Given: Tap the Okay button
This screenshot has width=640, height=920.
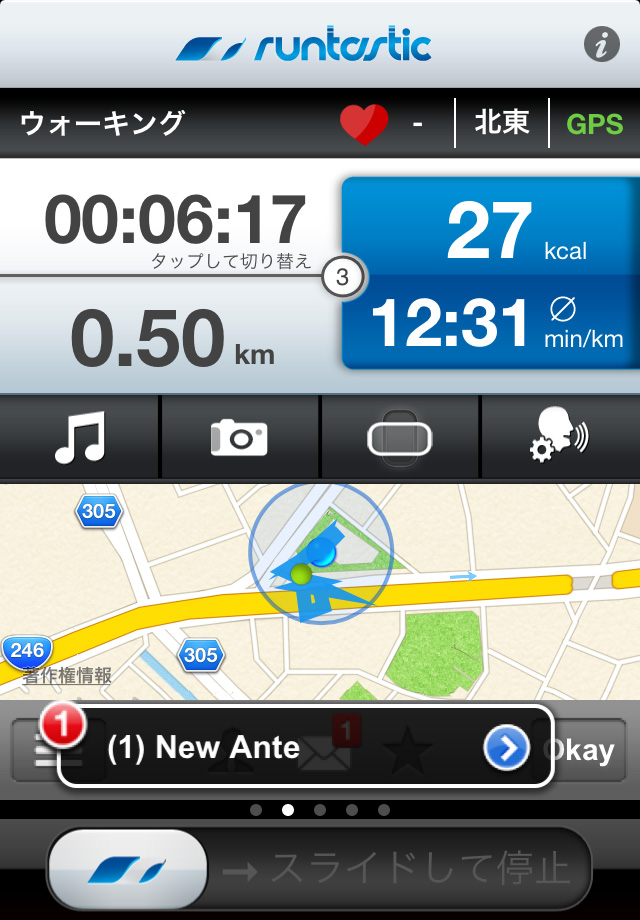Looking at the screenshot, I should 585,749.
